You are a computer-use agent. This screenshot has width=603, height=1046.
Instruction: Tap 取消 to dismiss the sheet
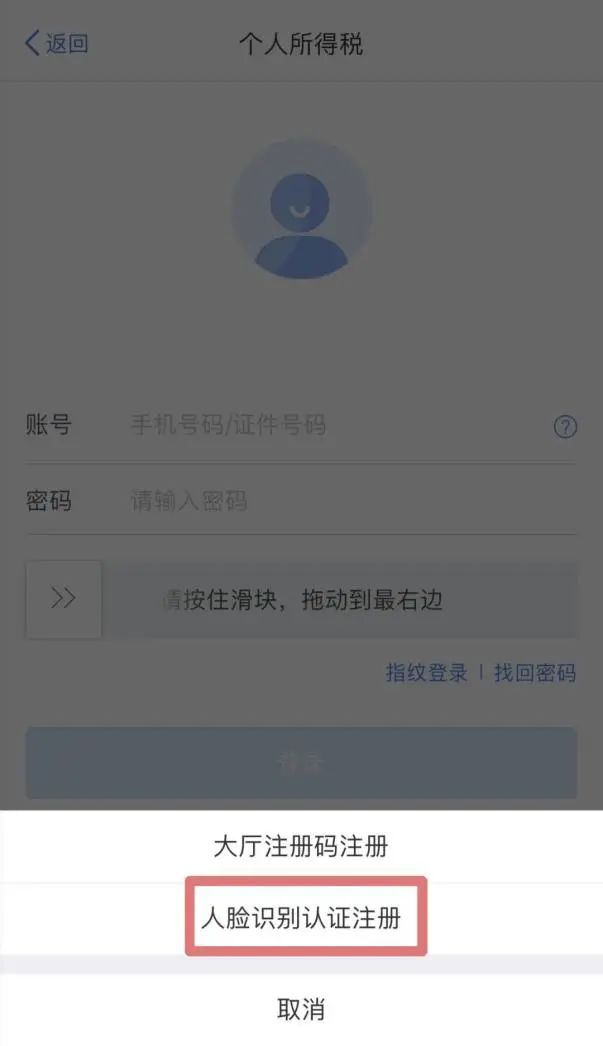coord(302,1009)
